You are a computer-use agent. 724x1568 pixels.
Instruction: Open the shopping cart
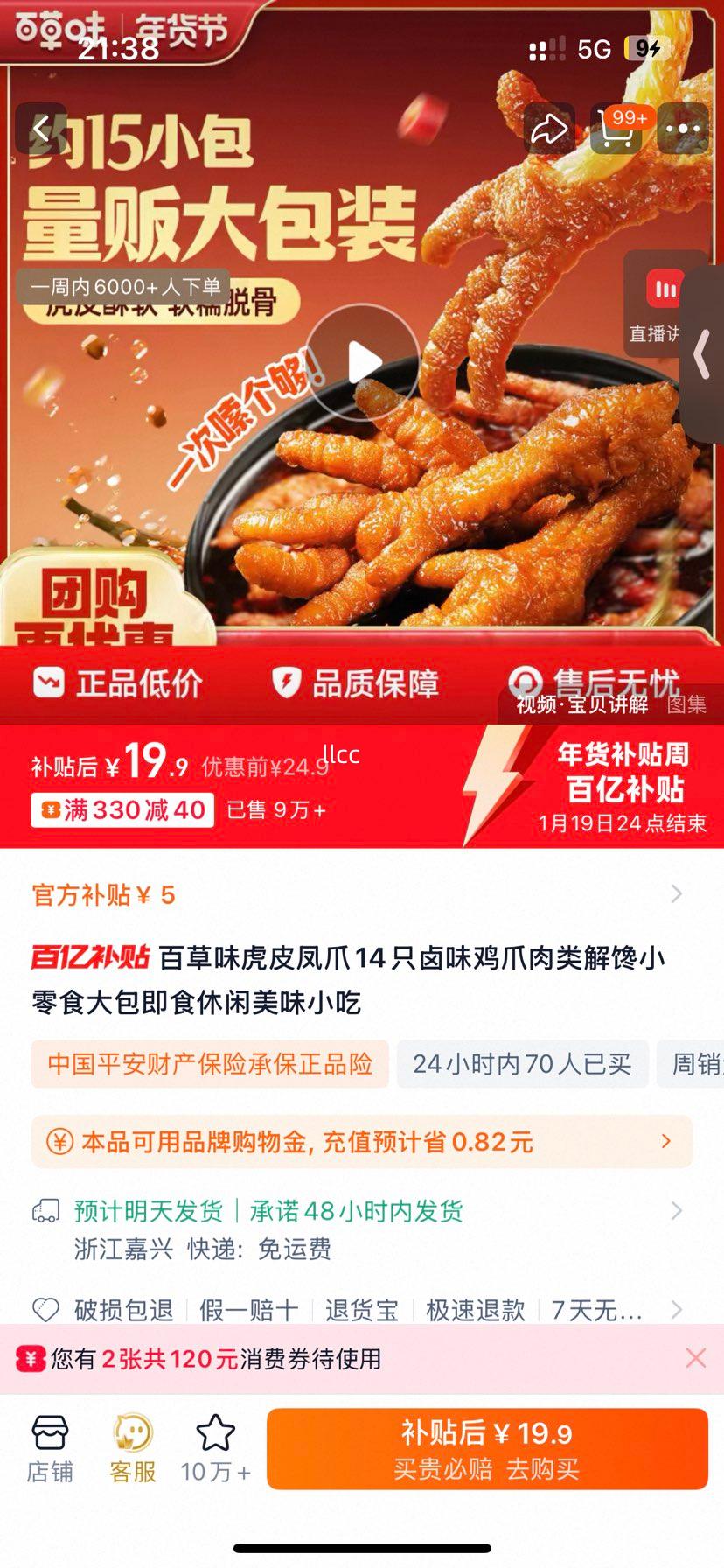coord(616,129)
